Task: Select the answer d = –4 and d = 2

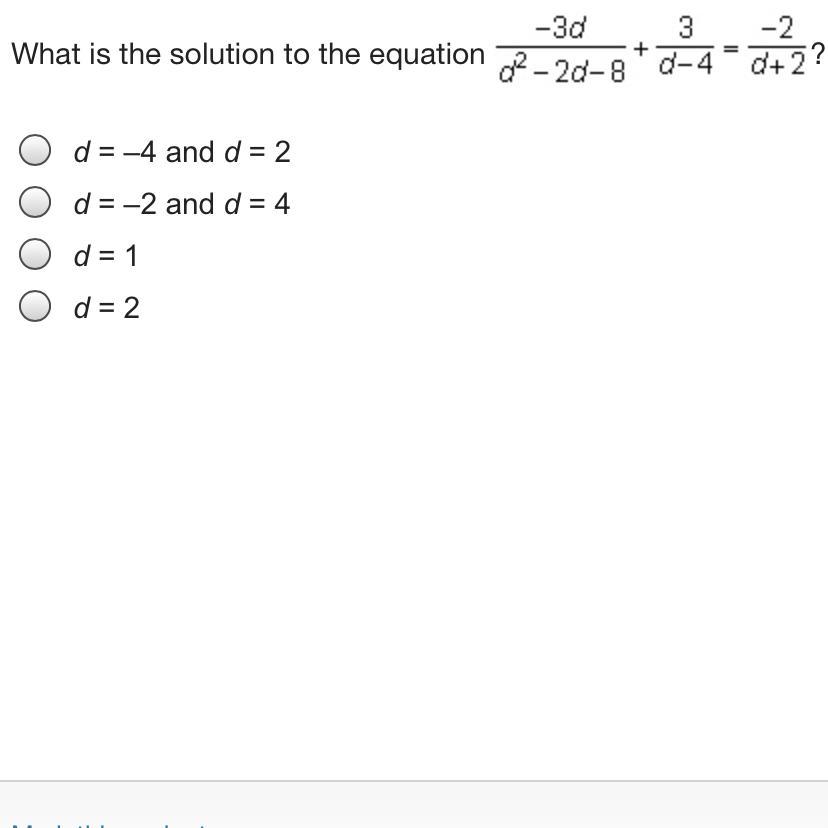Action: [35, 151]
